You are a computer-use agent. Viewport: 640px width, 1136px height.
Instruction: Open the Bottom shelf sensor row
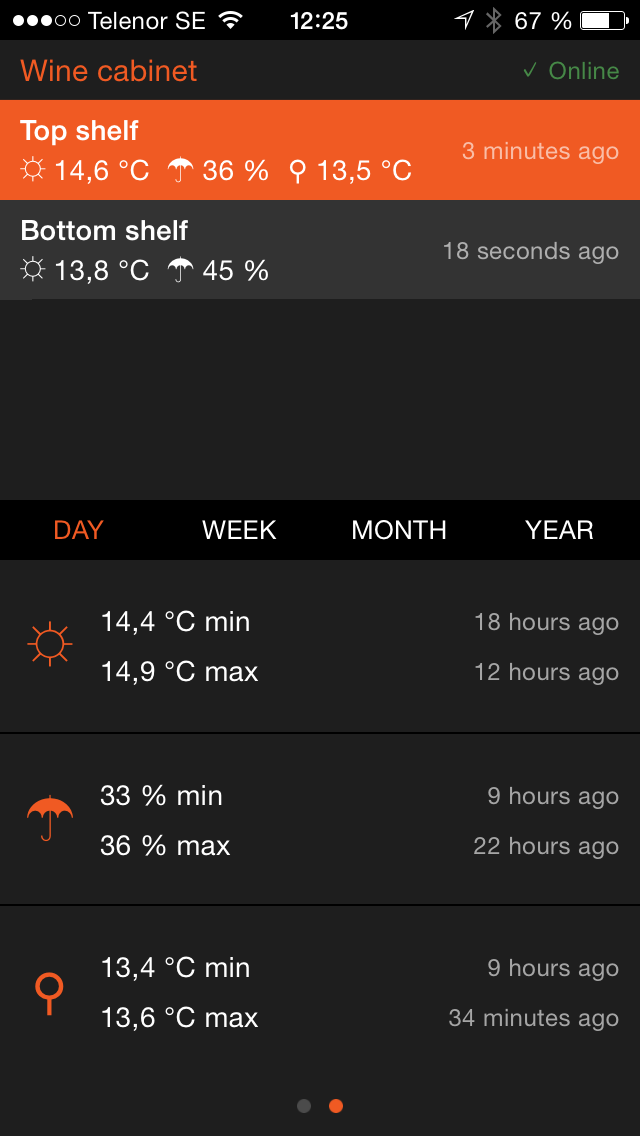(x=320, y=250)
